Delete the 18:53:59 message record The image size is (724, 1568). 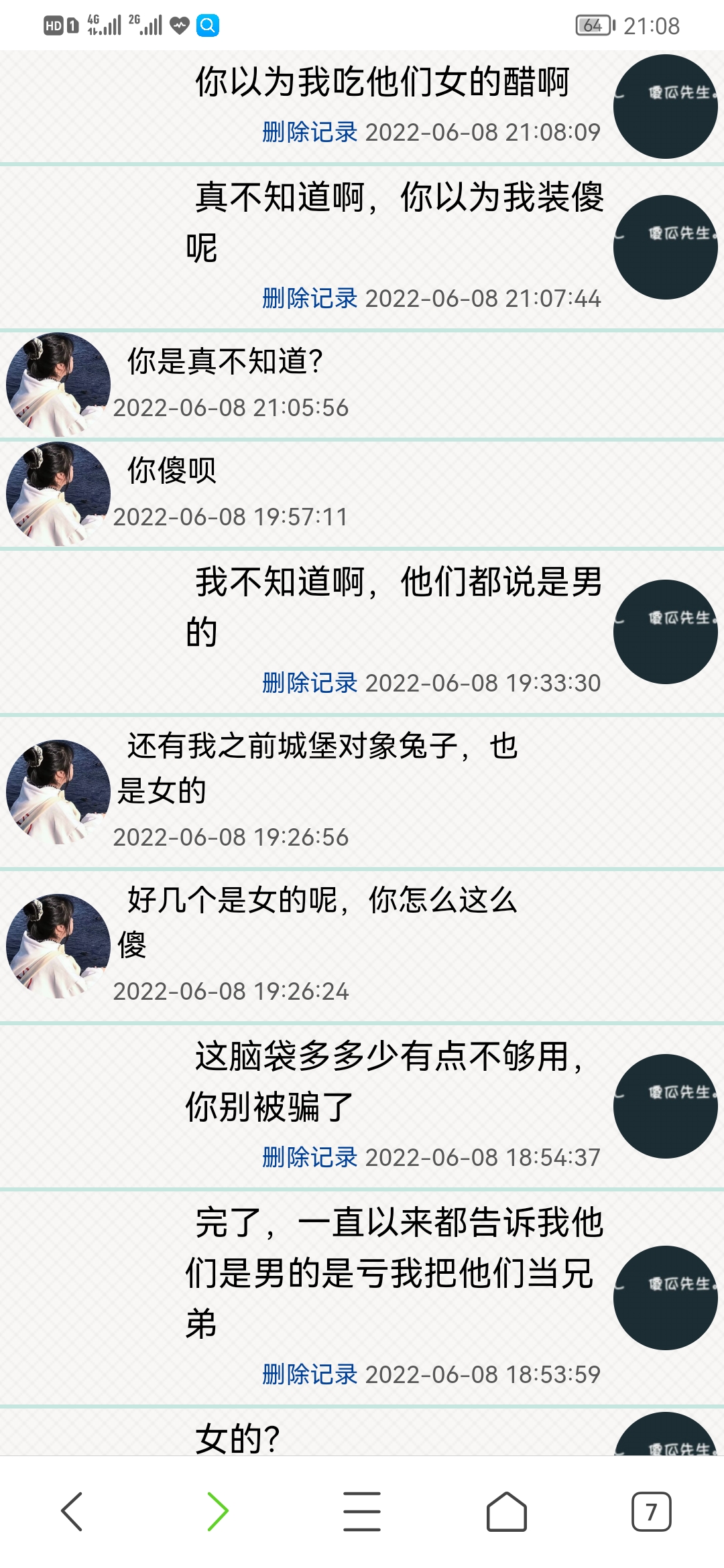click(x=310, y=1375)
